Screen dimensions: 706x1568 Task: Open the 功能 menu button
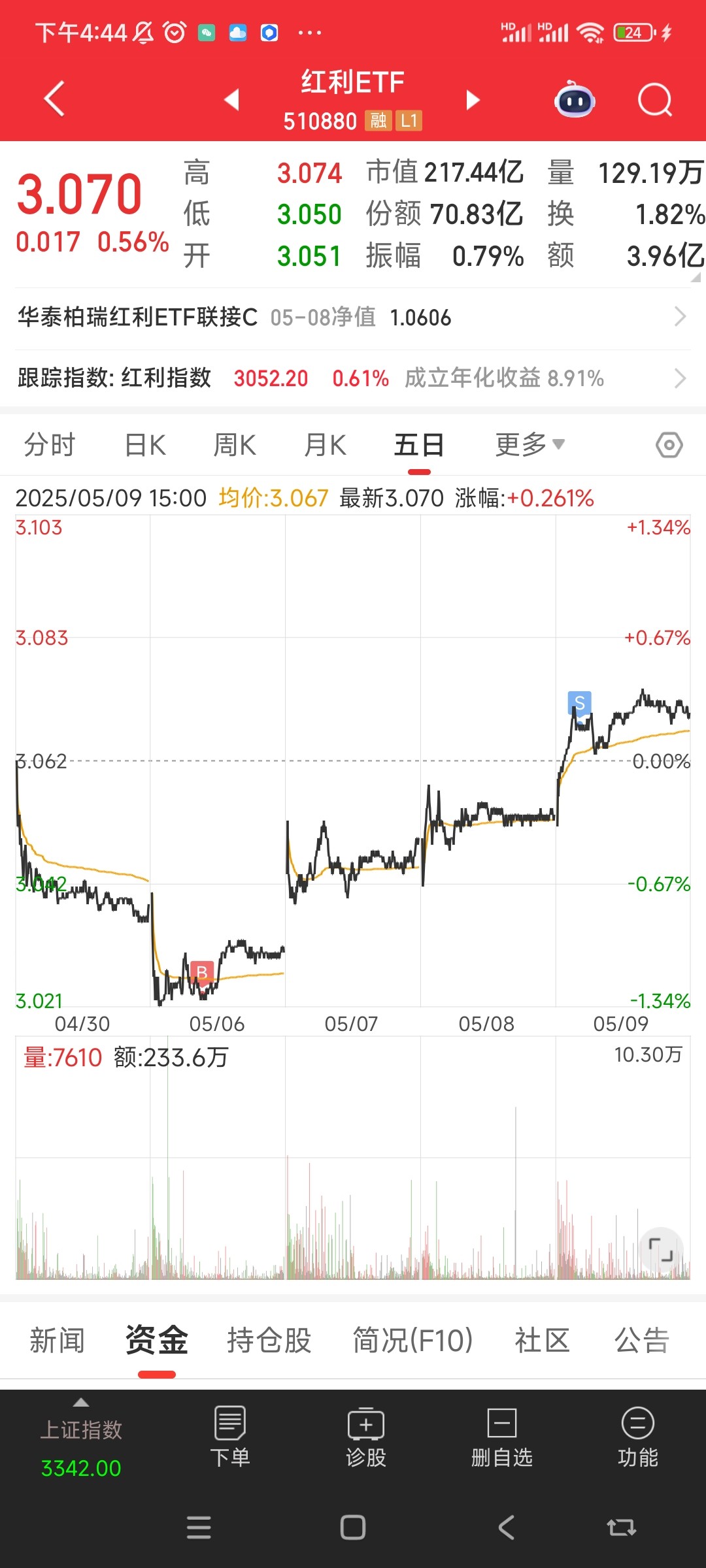click(637, 1437)
